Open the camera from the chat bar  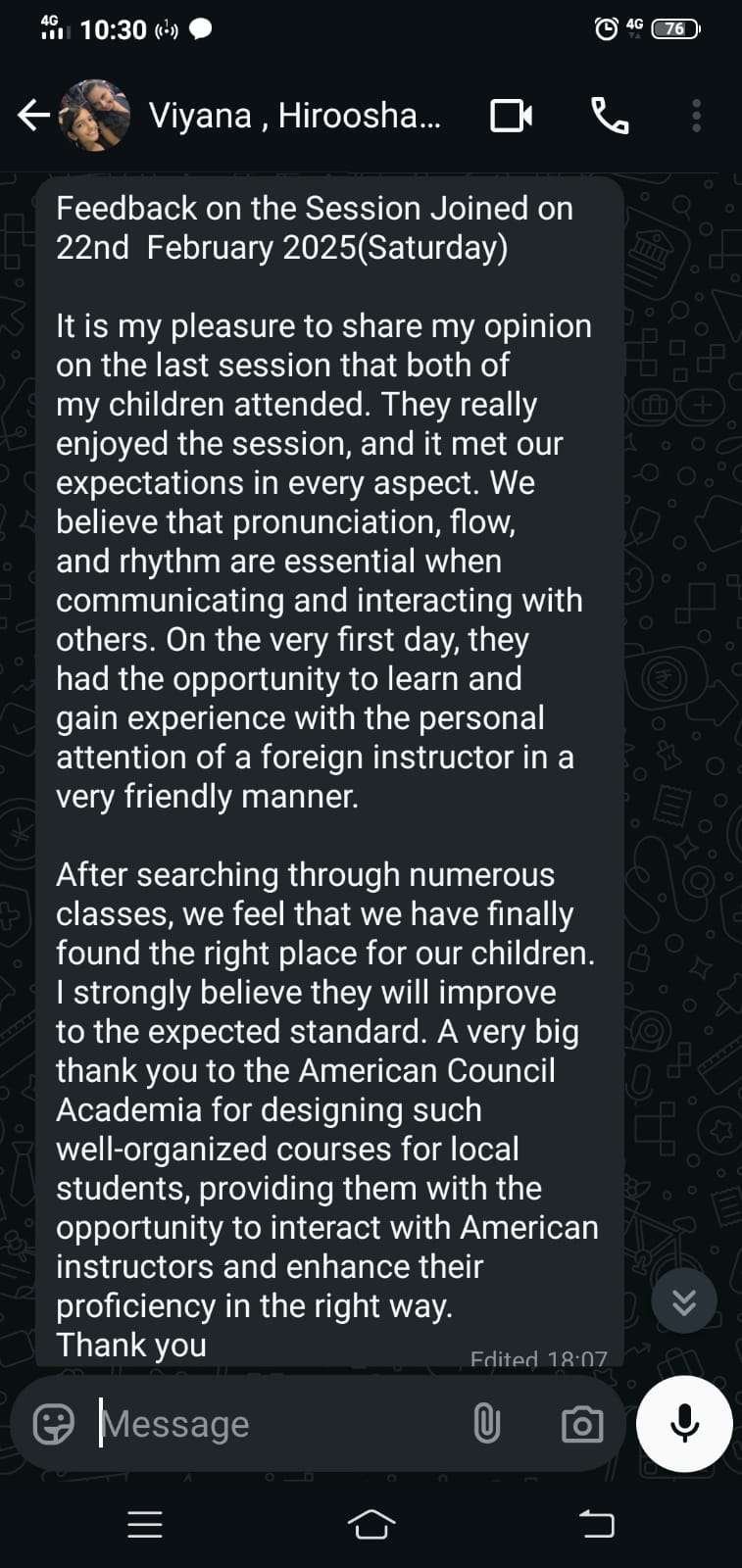pos(582,1424)
